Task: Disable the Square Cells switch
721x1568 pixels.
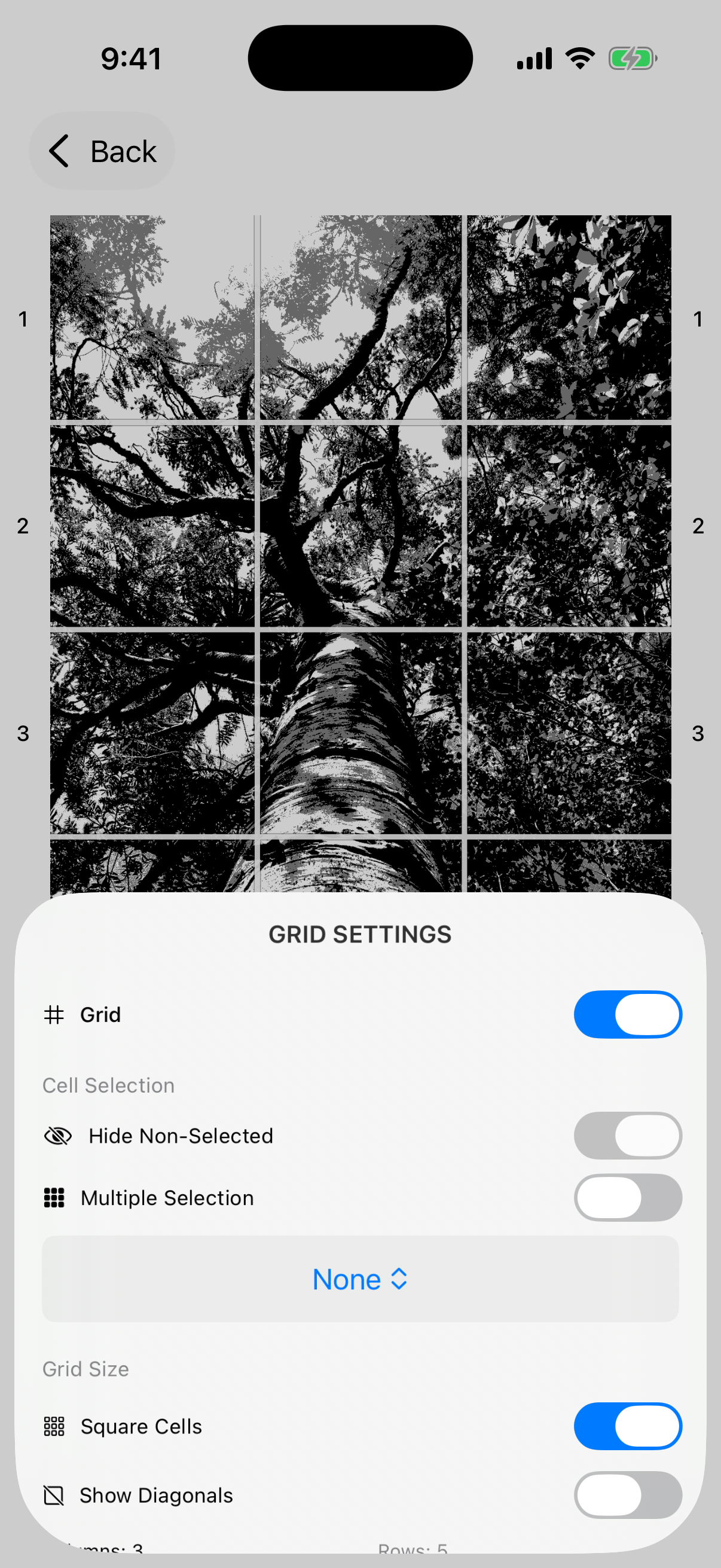Action: click(627, 1426)
